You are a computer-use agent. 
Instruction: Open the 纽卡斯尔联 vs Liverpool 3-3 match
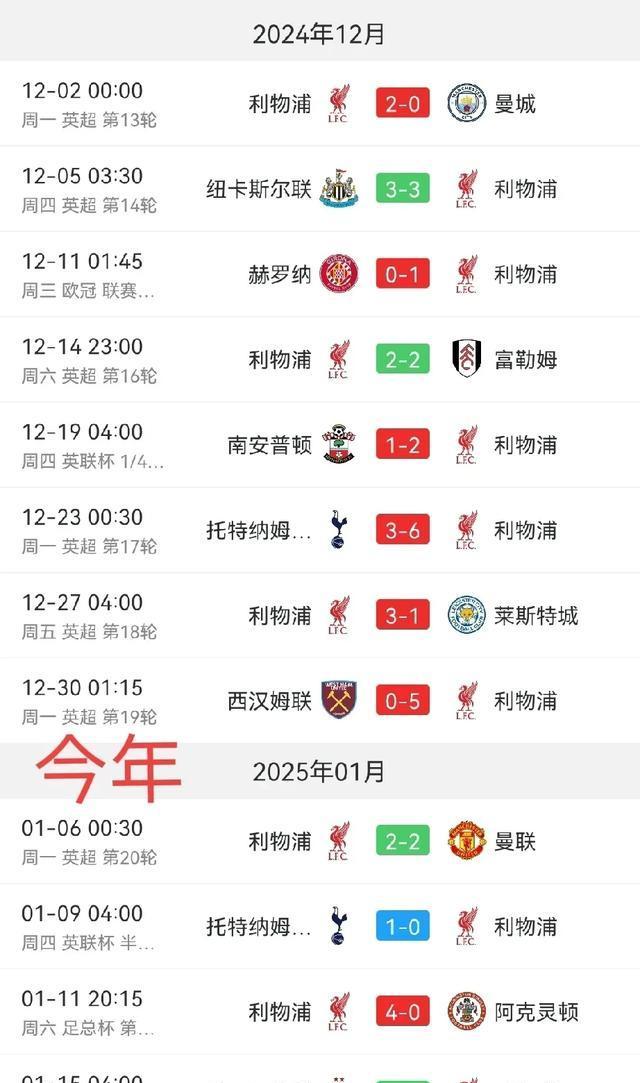click(x=402, y=189)
